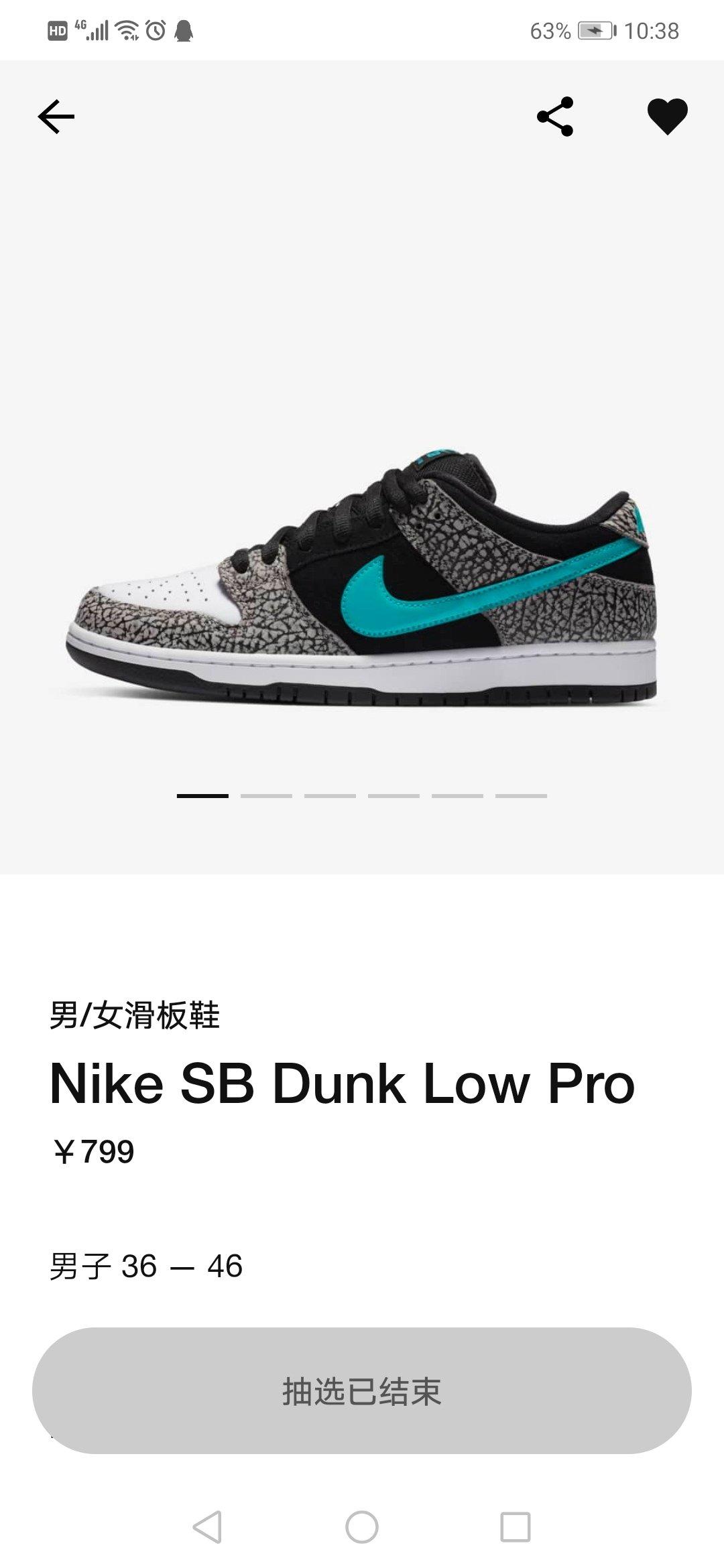Go back using the top-left arrow
724x1568 pixels.
coord(56,117)
